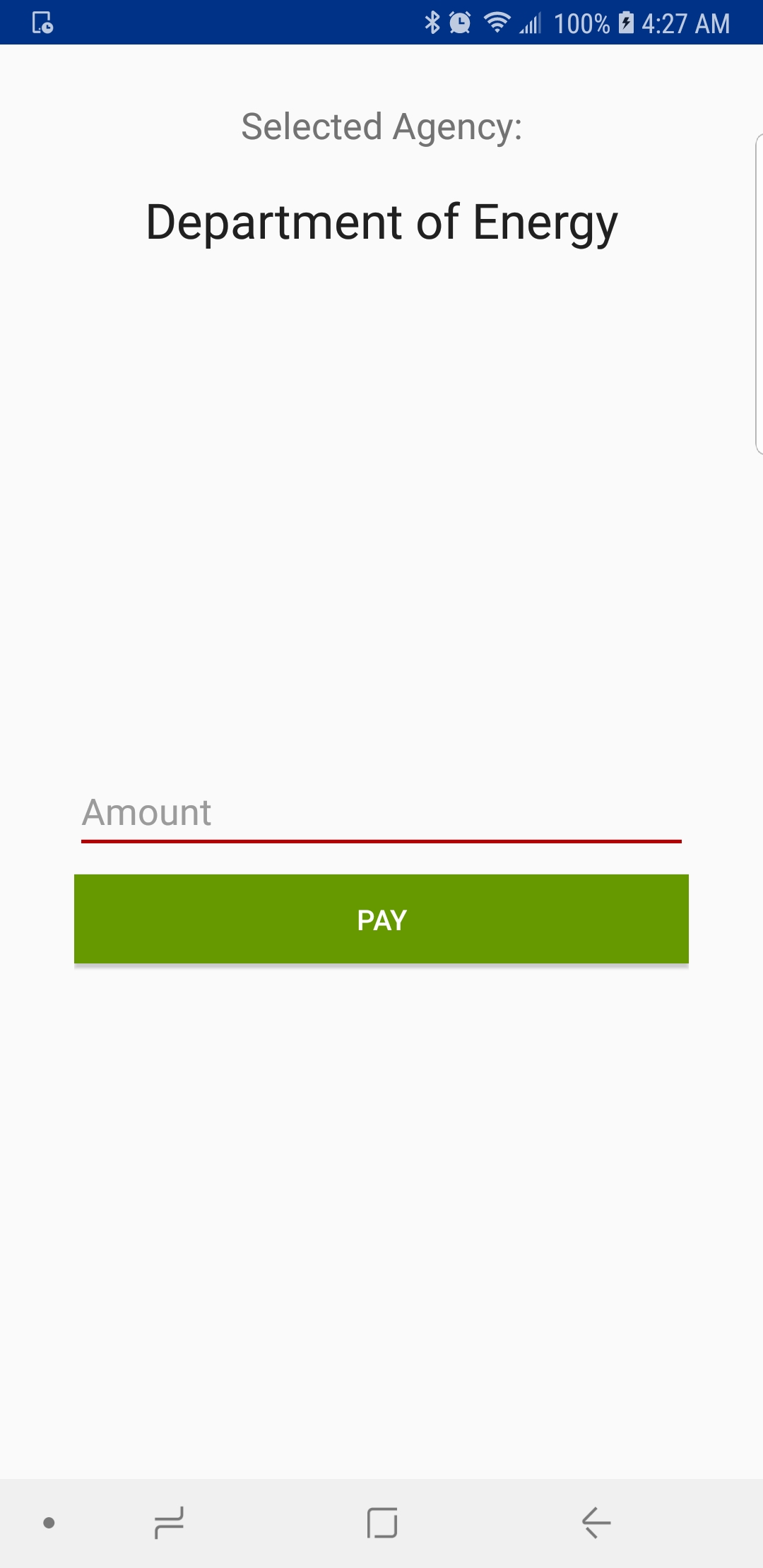The image size is (763, 1568).
Task: Tap the green PAY button
Action: pos(381,919)
